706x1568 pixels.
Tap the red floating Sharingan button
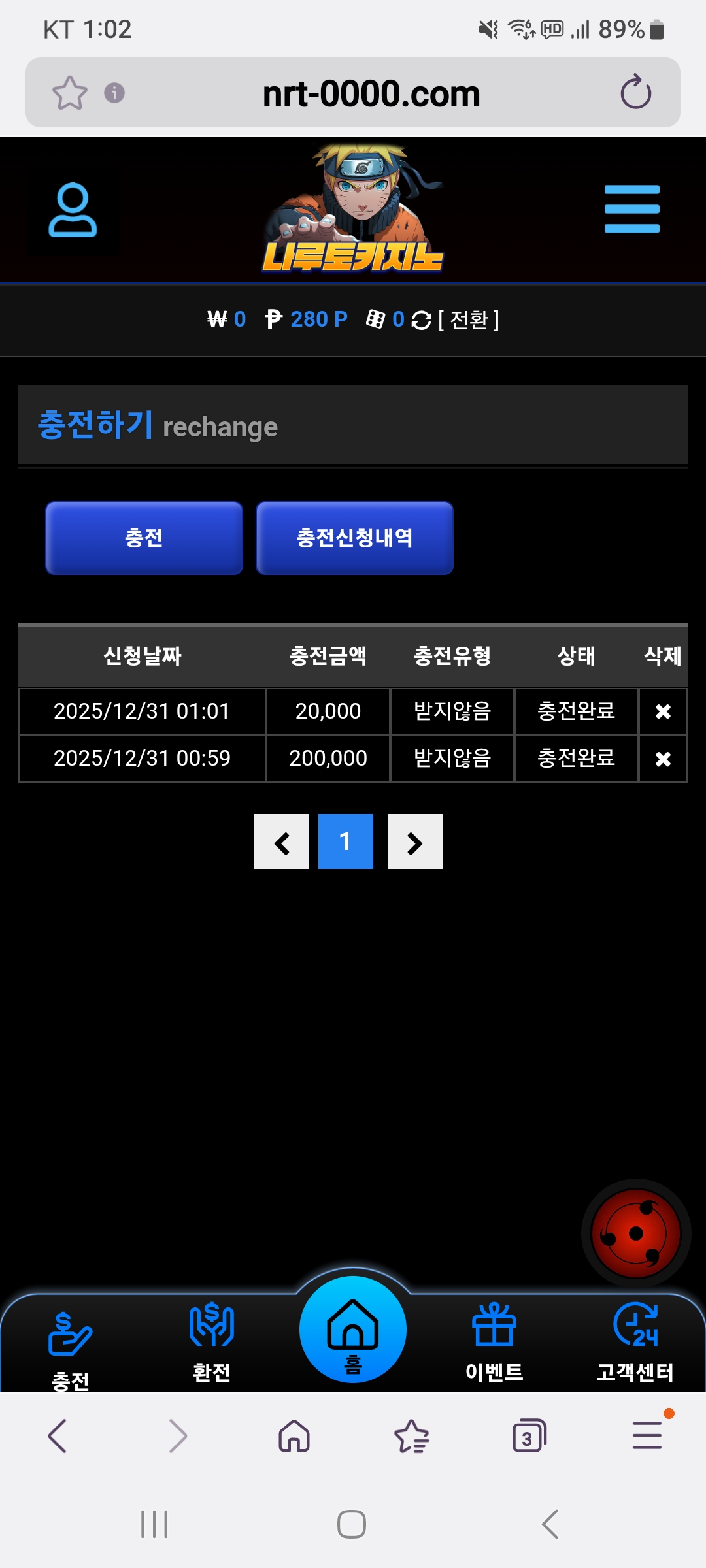click(x=635, y=1233)
